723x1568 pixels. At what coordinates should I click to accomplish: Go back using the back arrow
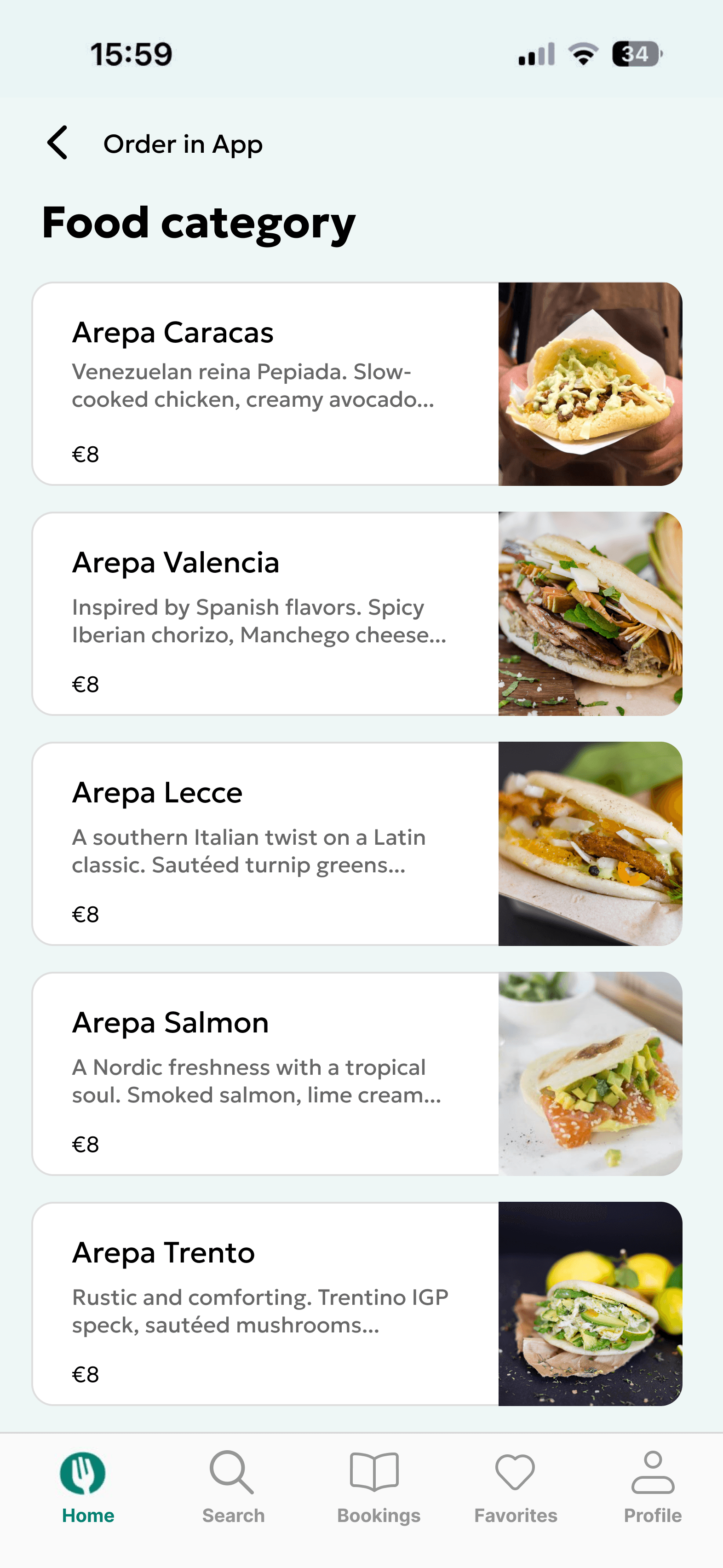(58, 143)
